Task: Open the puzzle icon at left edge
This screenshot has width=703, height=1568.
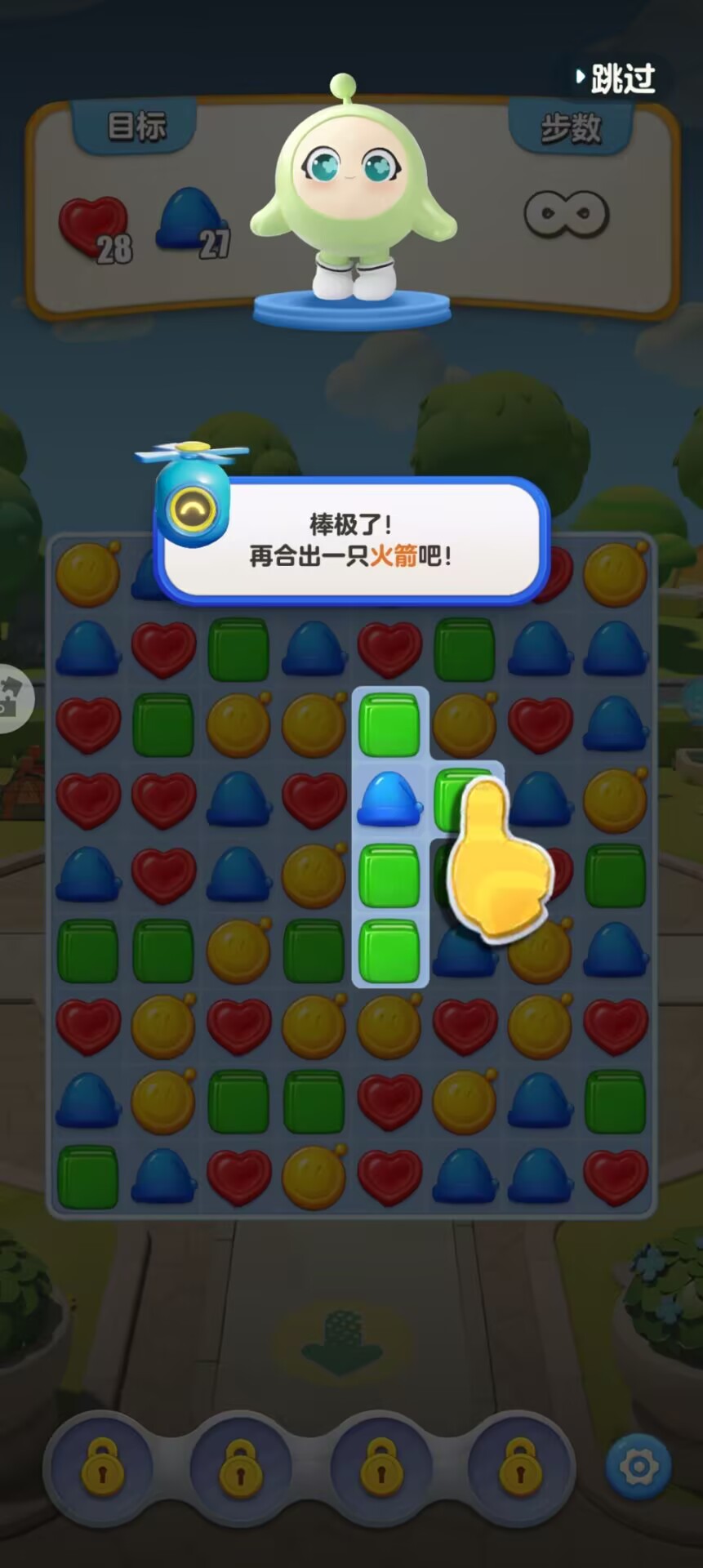Action: [x=11, y=699]
